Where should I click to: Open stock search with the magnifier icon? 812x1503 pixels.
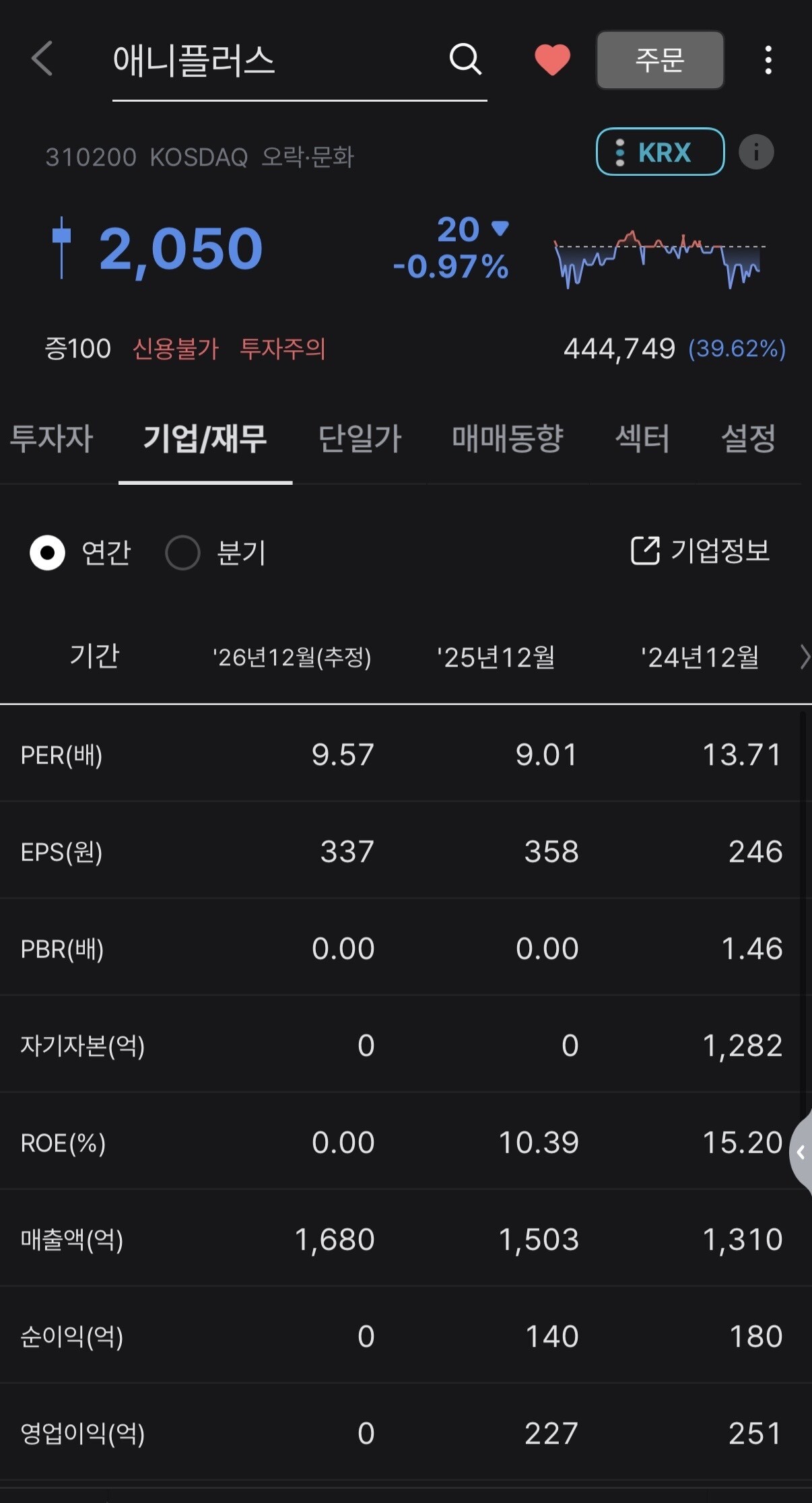click(x=465, y=59)
